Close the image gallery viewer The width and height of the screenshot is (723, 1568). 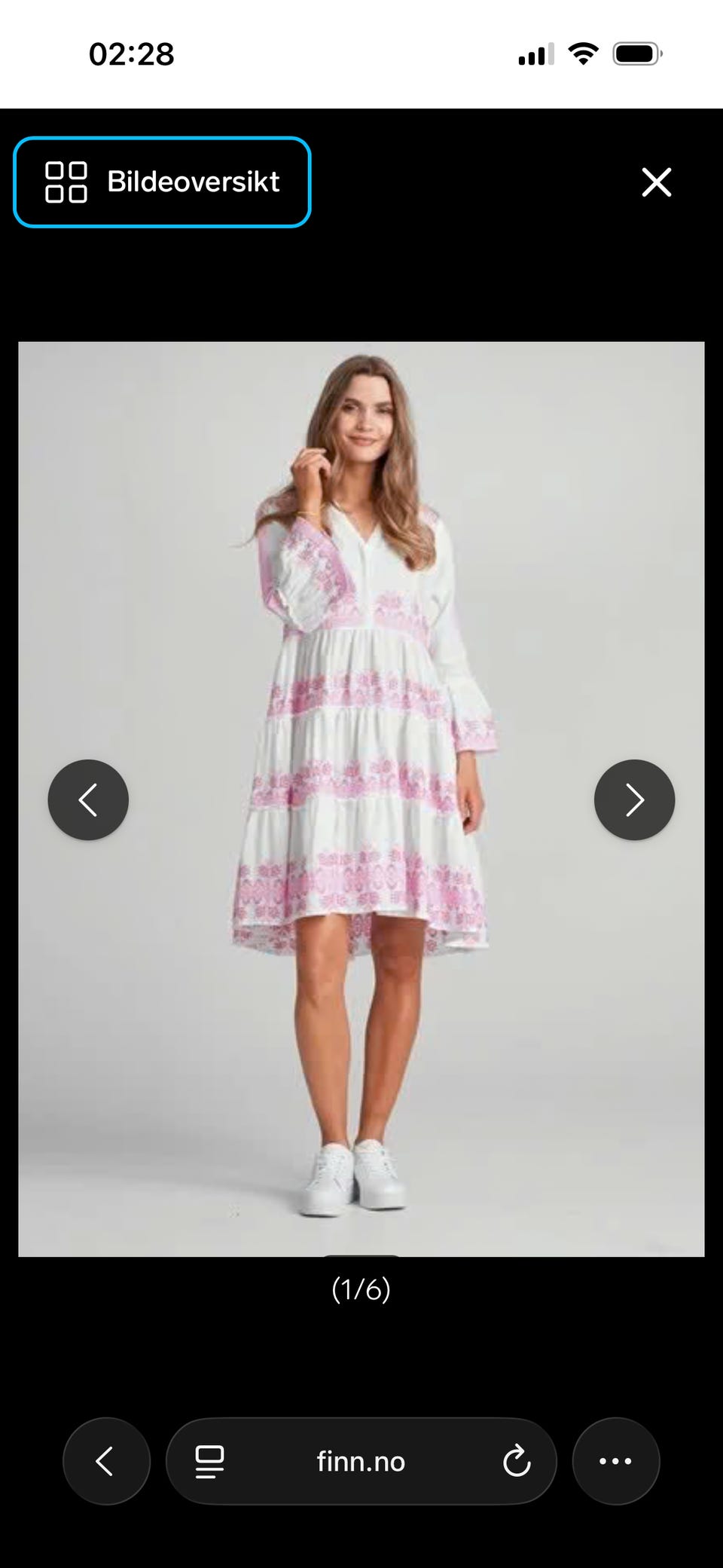[x=656, y=182]
